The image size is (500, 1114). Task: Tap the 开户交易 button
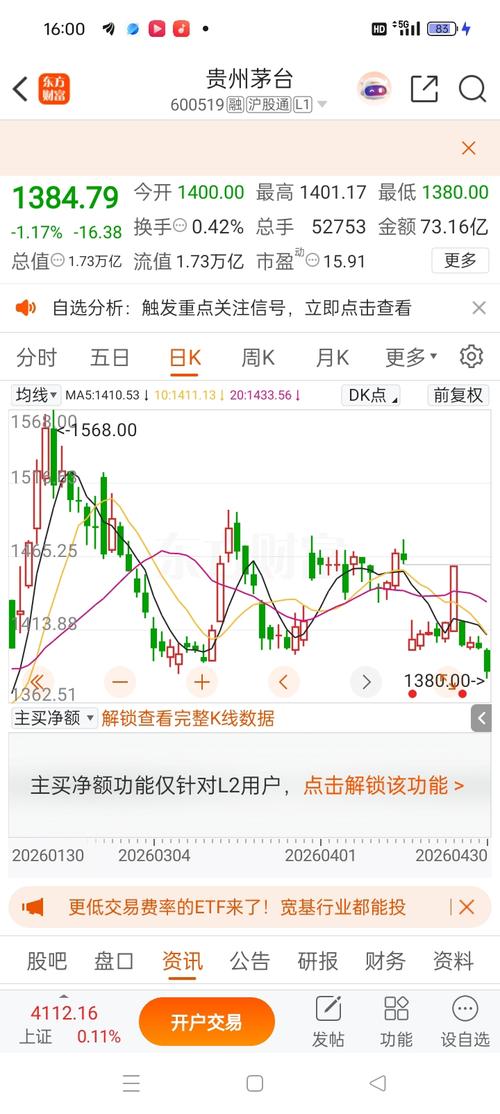207,1022
